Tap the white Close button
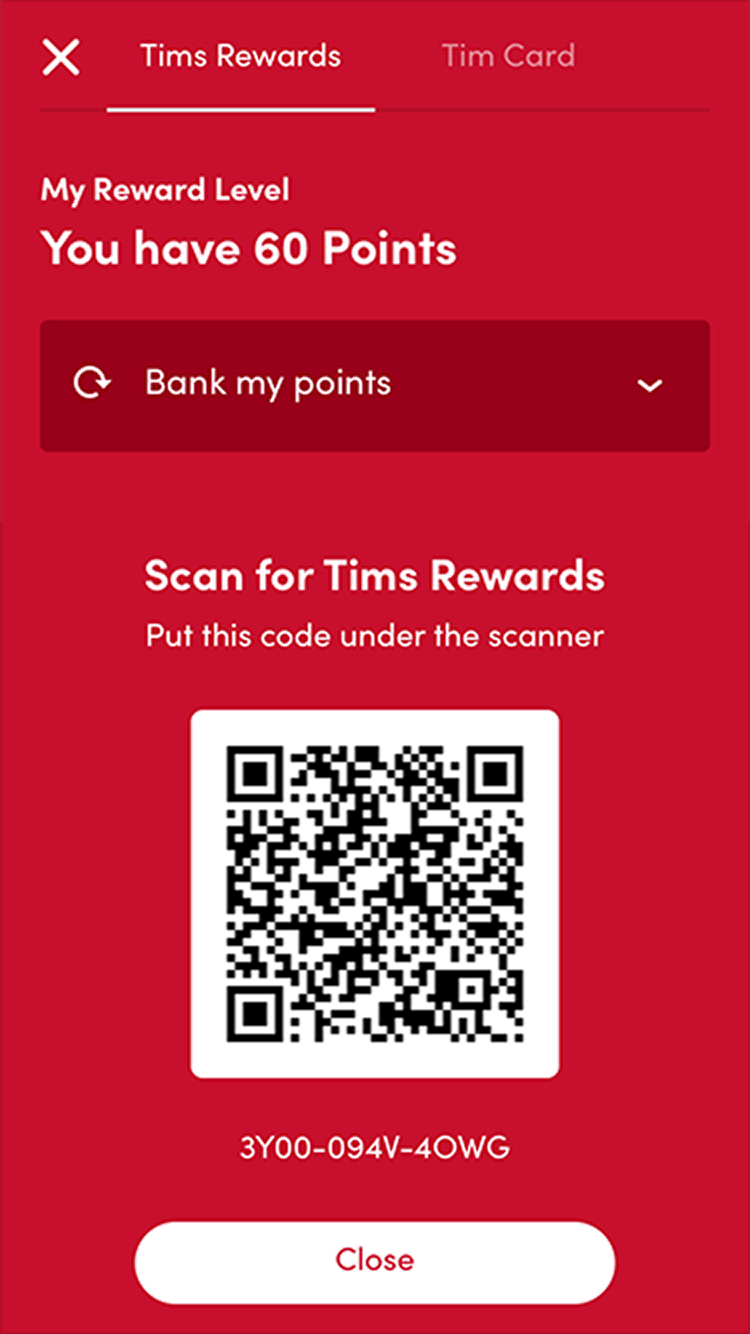The width and height of the screenshot is (750, 1334). [x=375, y=1261]
